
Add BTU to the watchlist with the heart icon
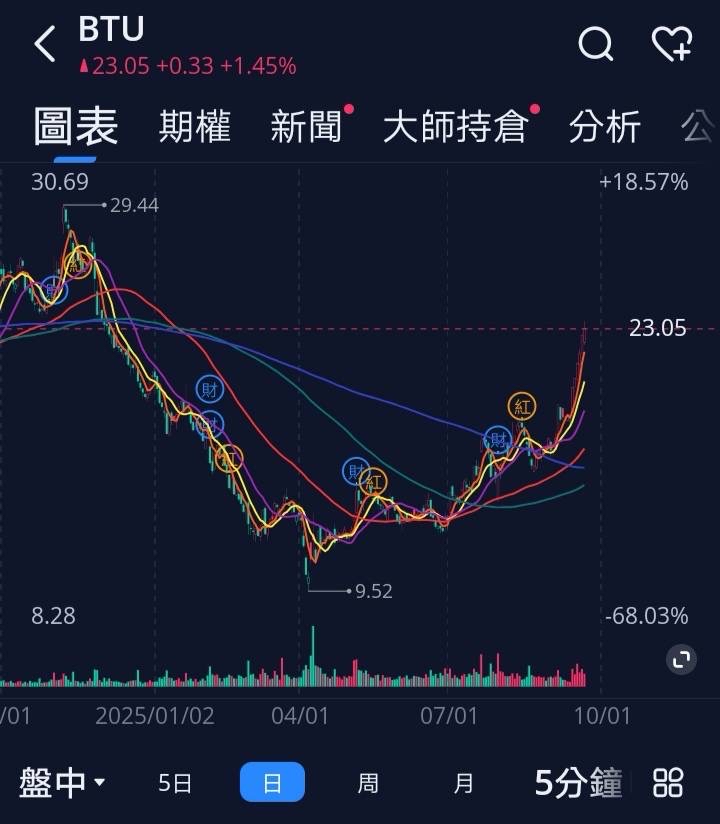(x=671, y=44)
